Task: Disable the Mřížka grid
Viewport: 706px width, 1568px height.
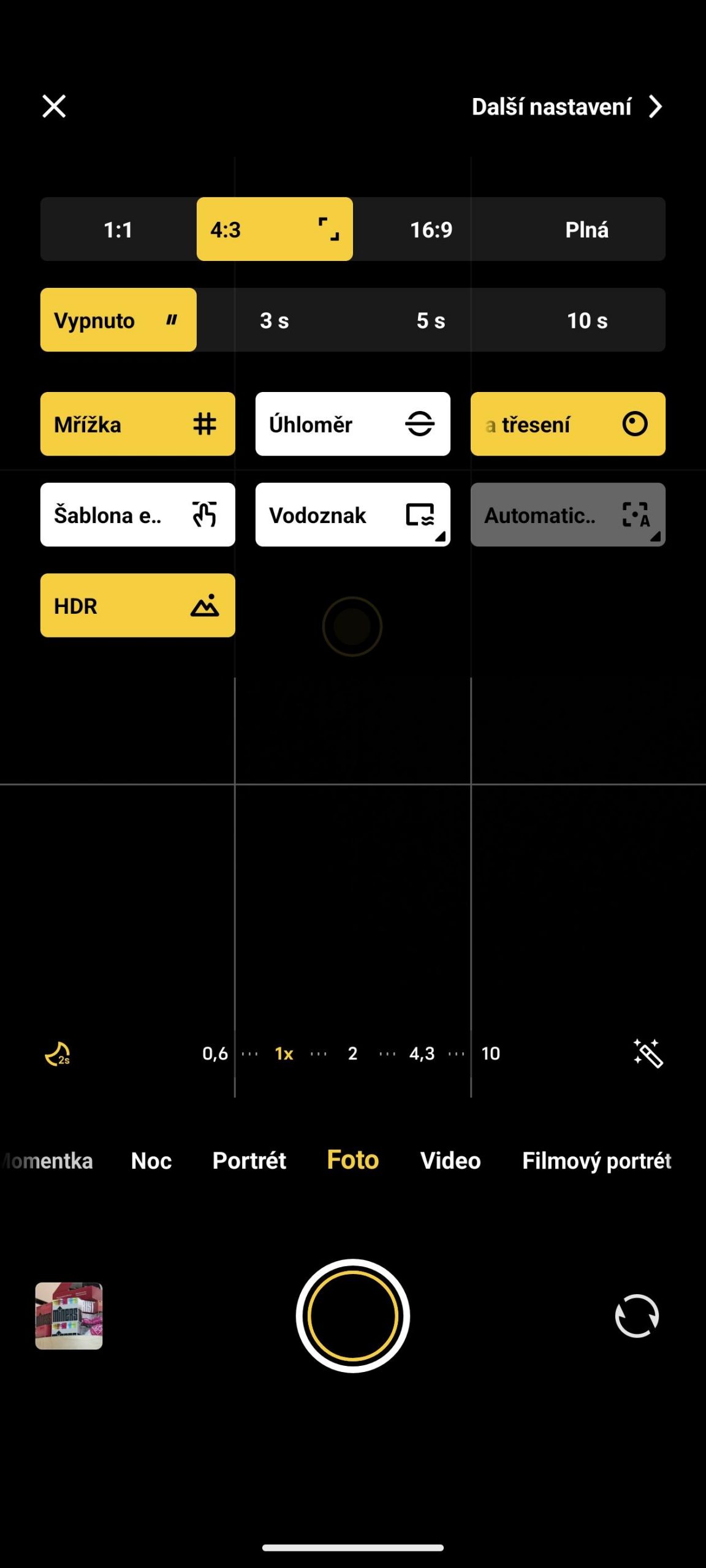Action: [x=138, y=424]
